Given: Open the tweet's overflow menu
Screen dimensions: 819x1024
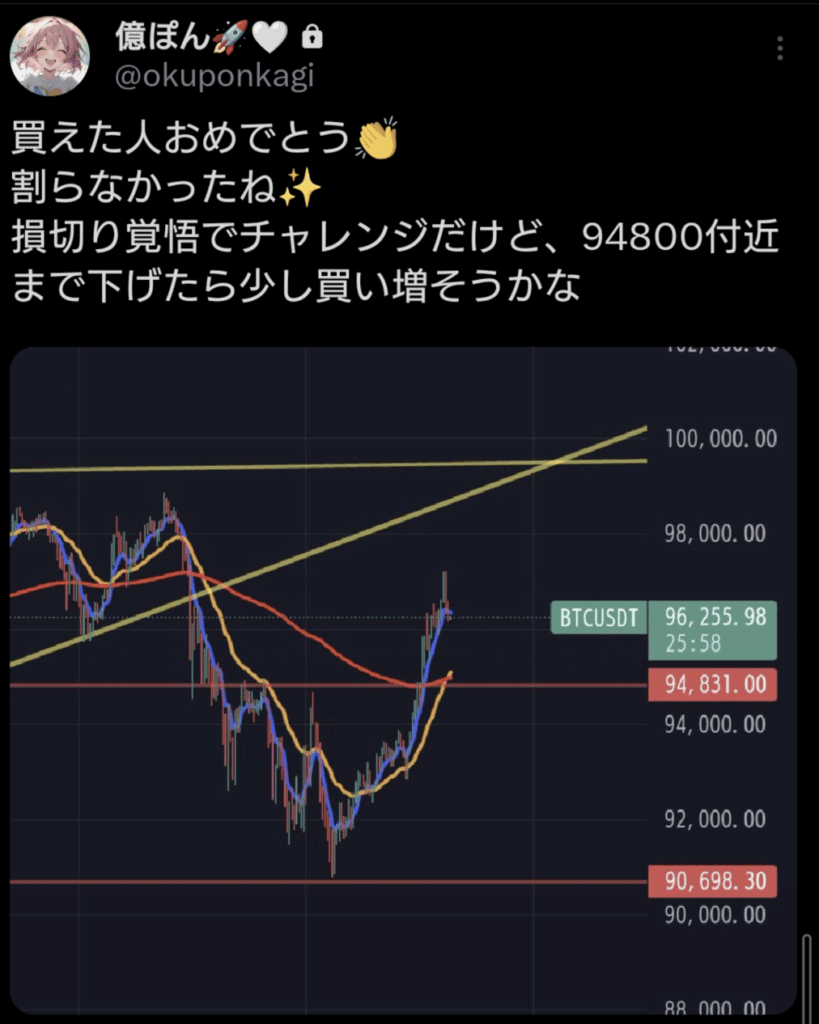Looking at the screenshot, I should [781, 49].
